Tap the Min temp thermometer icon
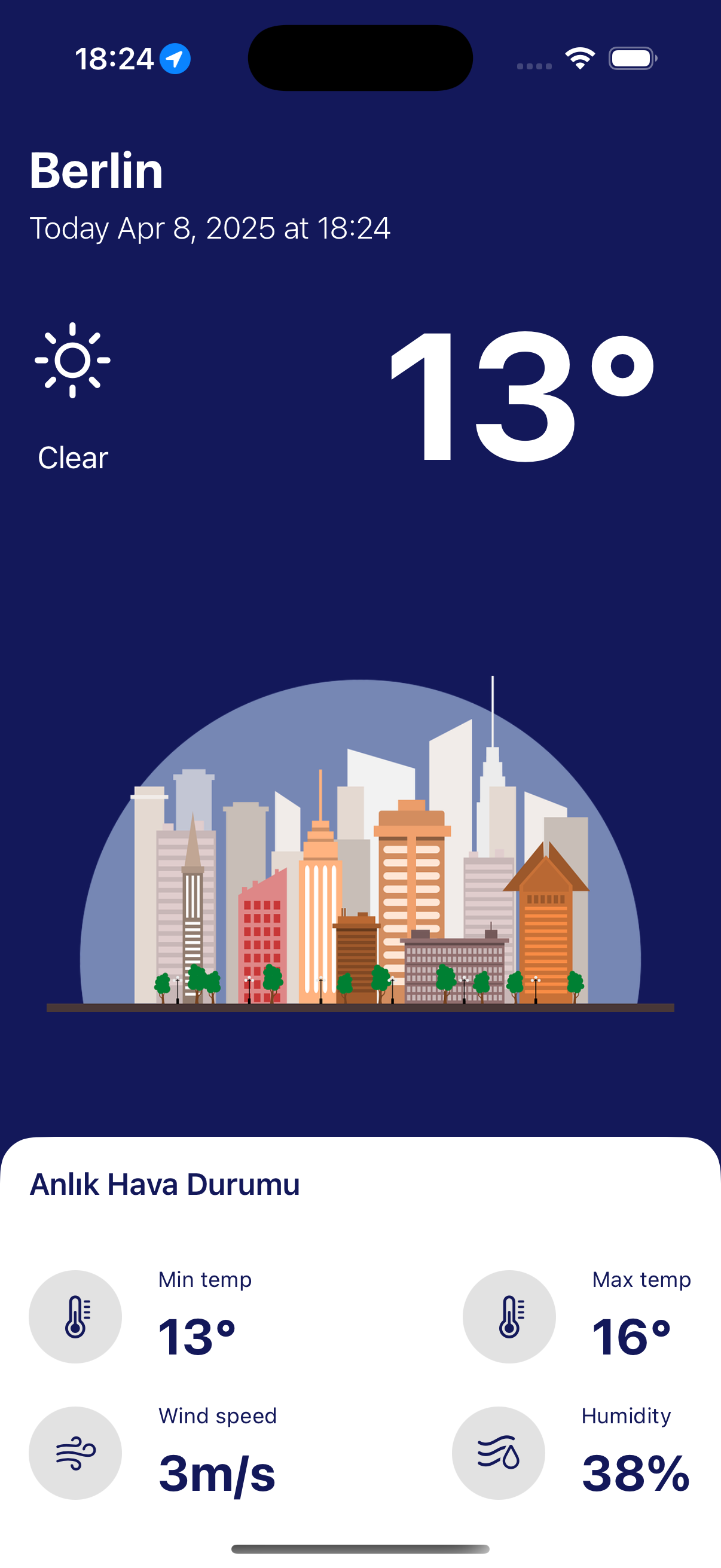The width and height of the screenshot is (721, 1568). point(75,1316)
